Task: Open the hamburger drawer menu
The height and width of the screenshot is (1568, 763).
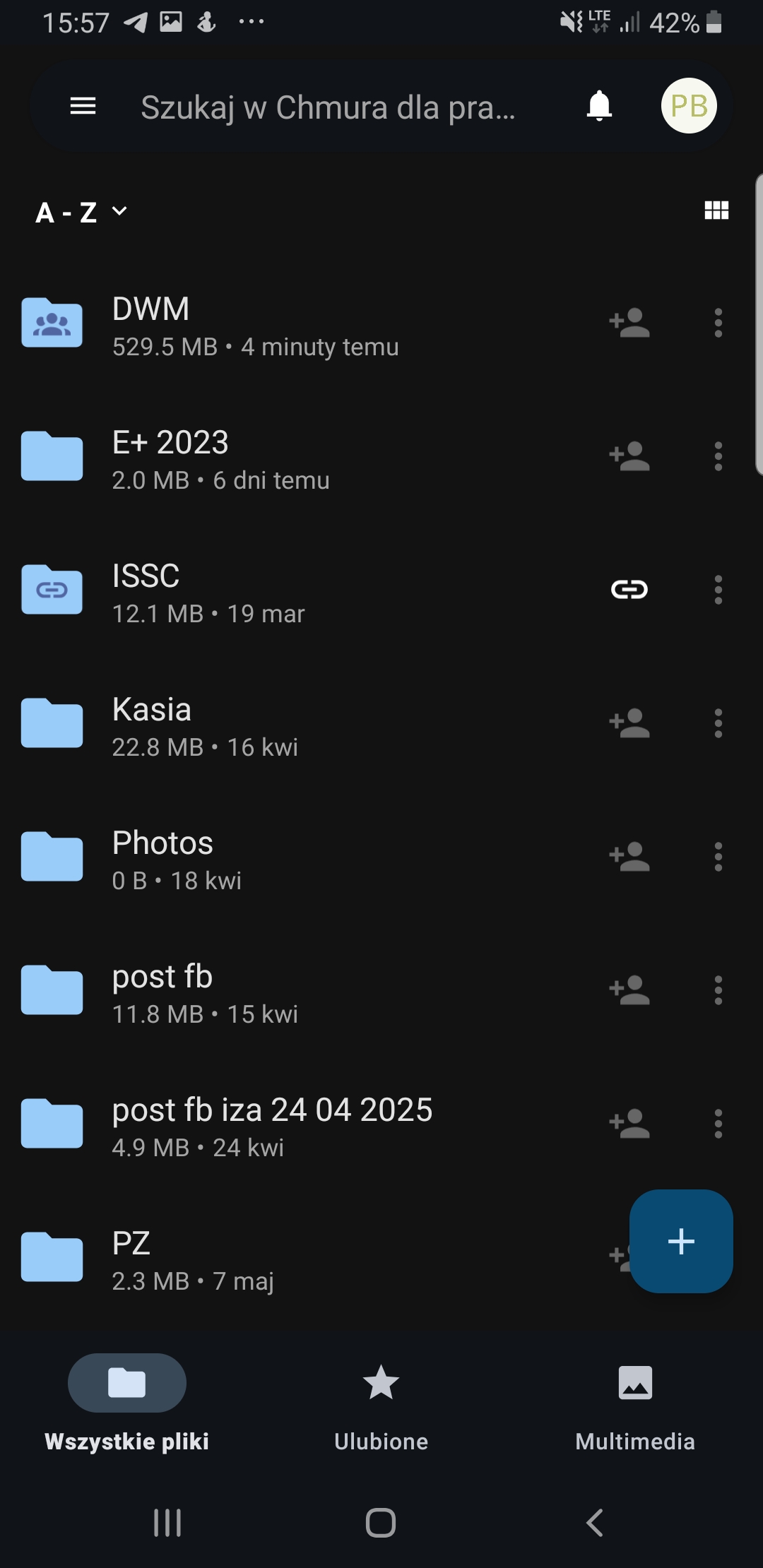Action: pyautogui.click(x=83, y=107)
